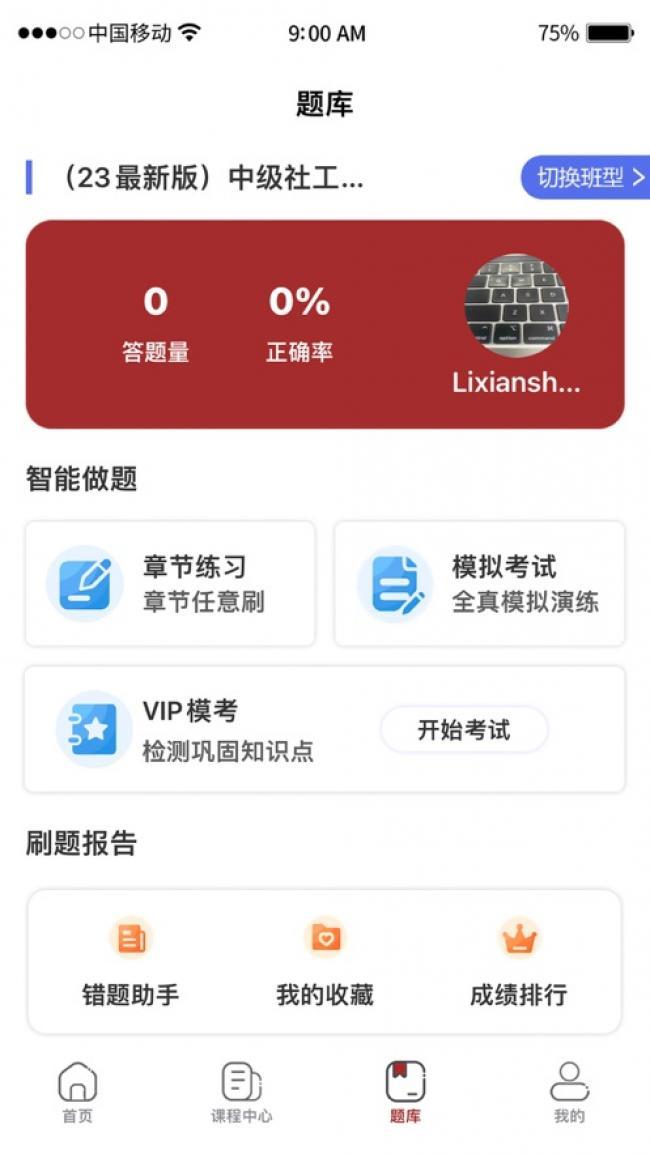Select the 题库 tab
This screenshot has width=650, height=1154.
[405, 1092]
